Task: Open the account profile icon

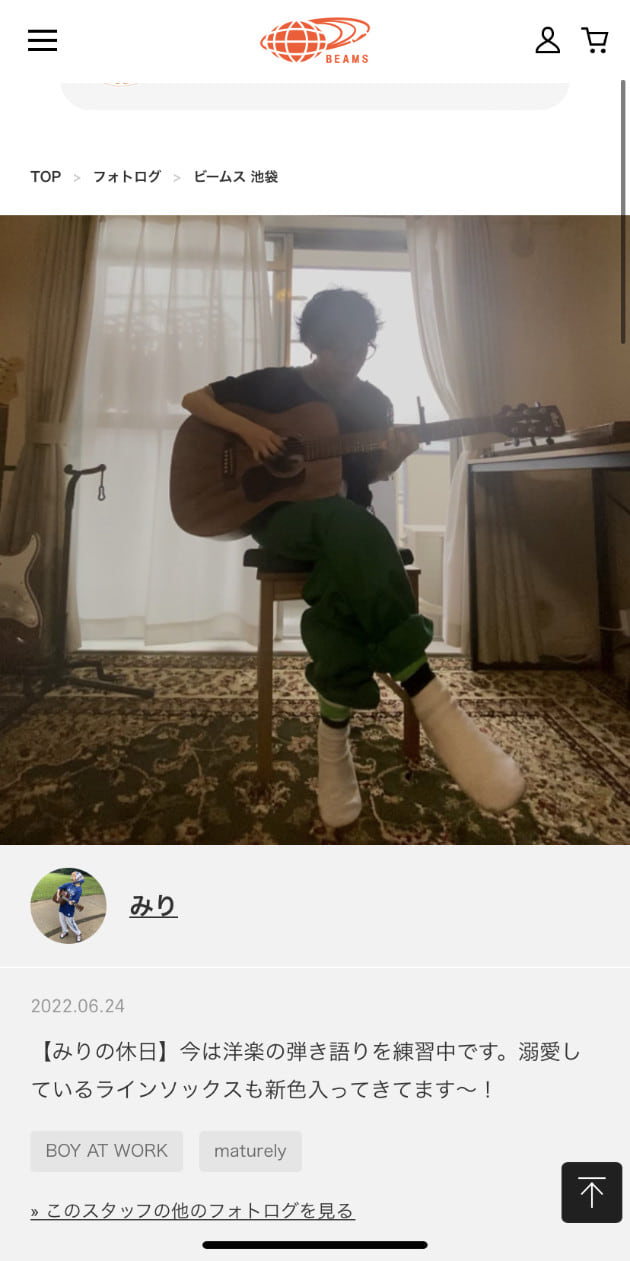Action: (547, 40)
